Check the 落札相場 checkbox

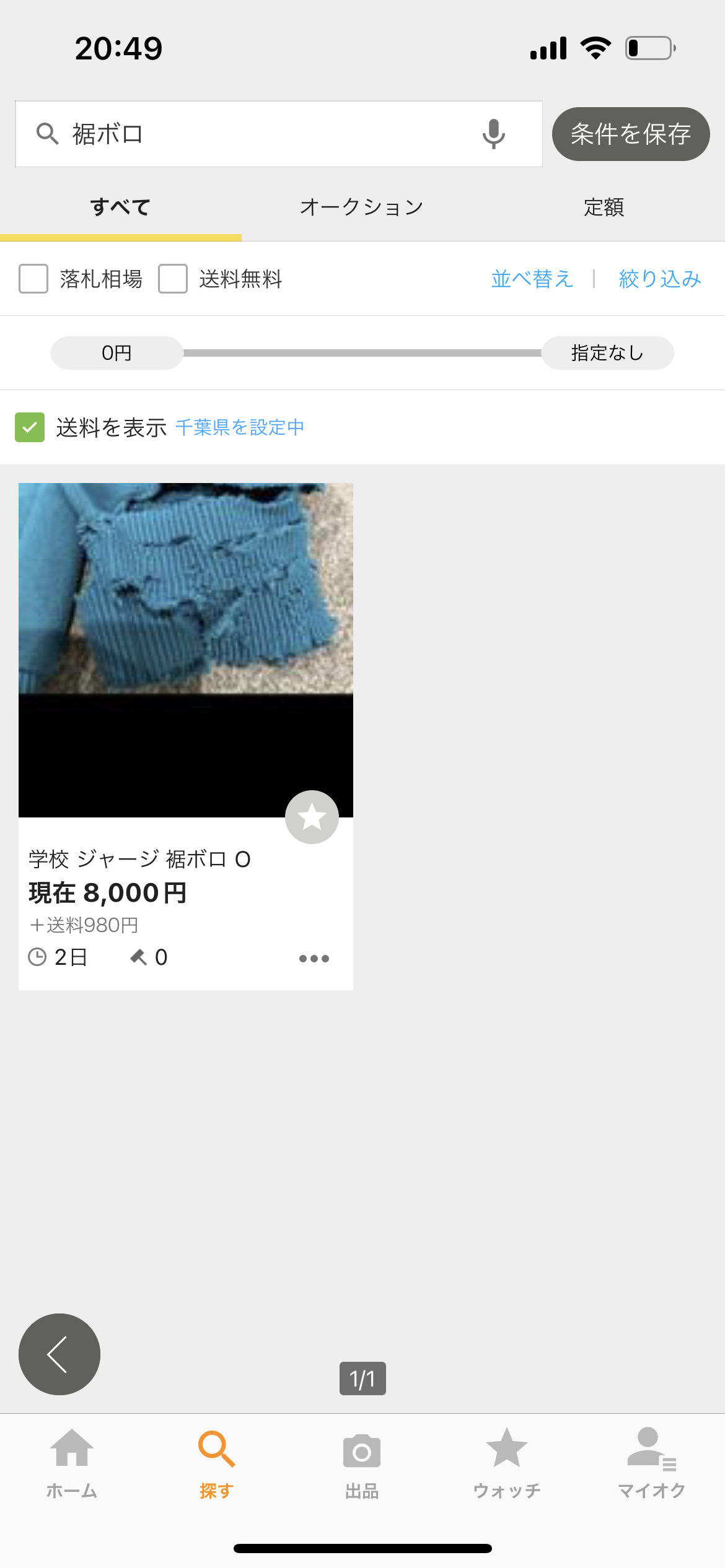[33, 279]
